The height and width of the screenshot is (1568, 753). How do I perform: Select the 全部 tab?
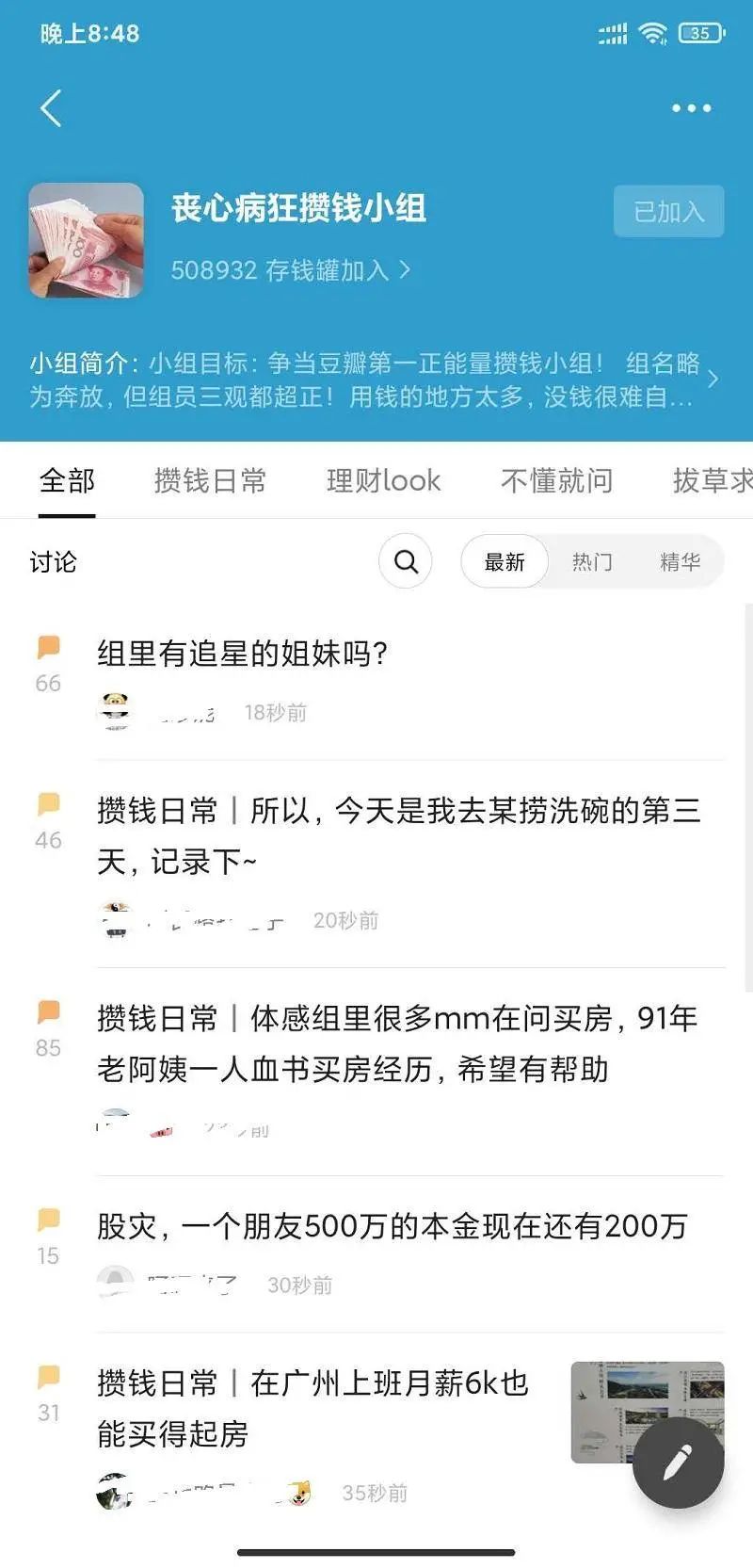[67, 481]
